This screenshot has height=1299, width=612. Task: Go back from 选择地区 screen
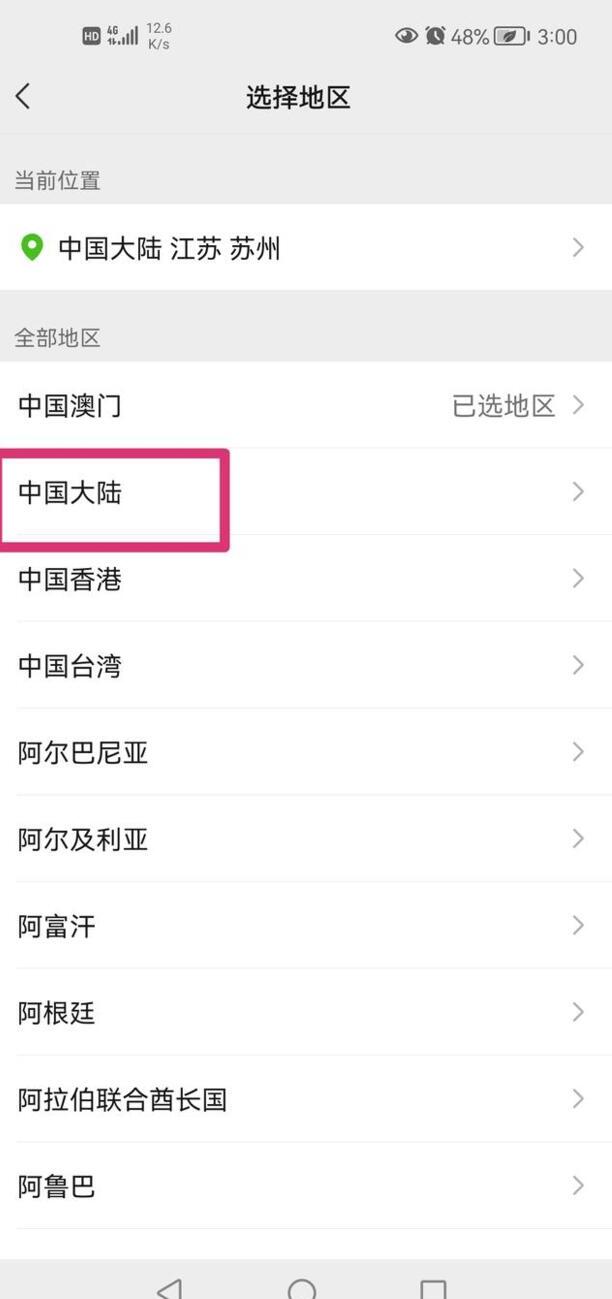[x=24, y=97]
